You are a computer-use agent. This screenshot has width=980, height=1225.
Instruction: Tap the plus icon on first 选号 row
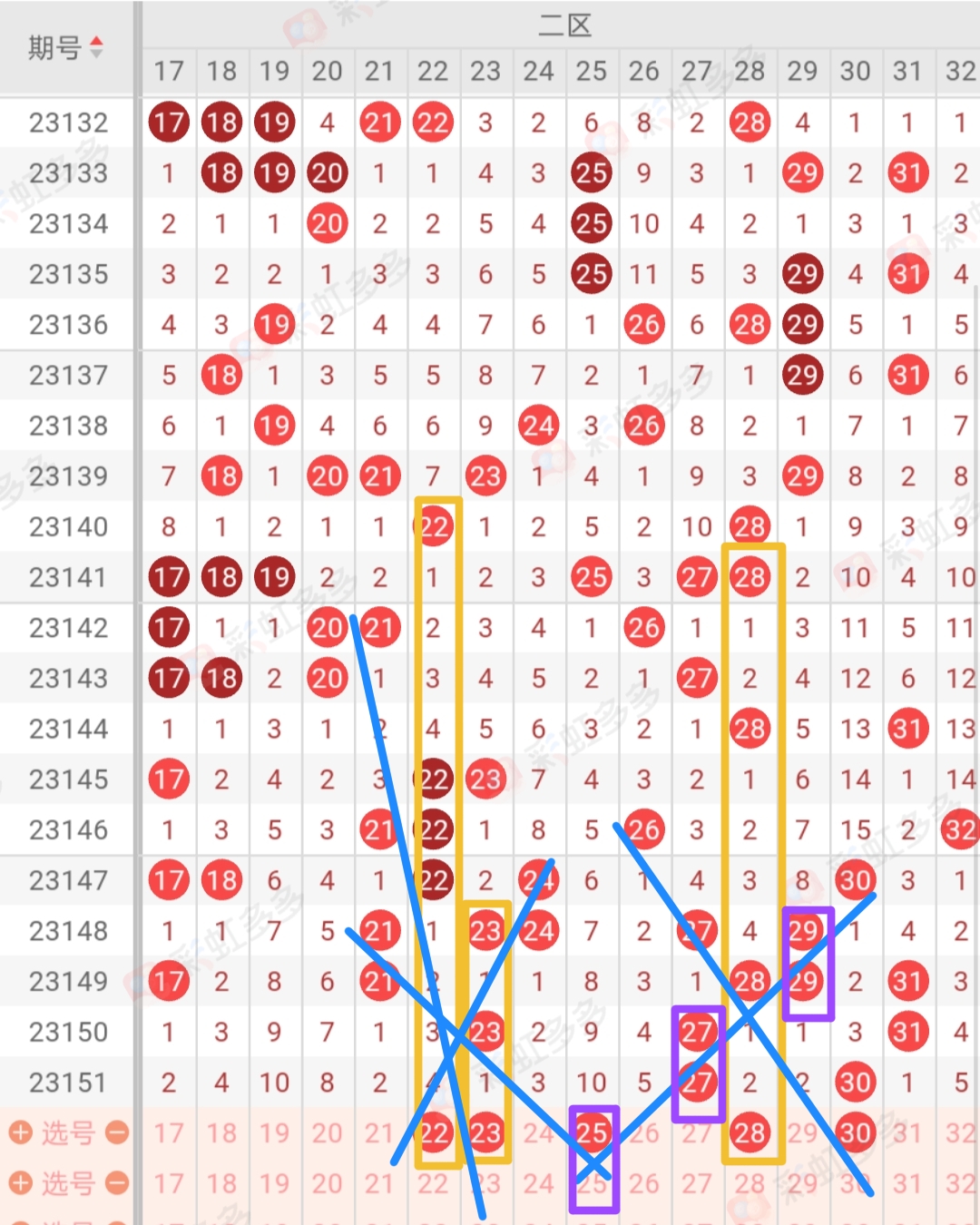tap(20, 1132)
